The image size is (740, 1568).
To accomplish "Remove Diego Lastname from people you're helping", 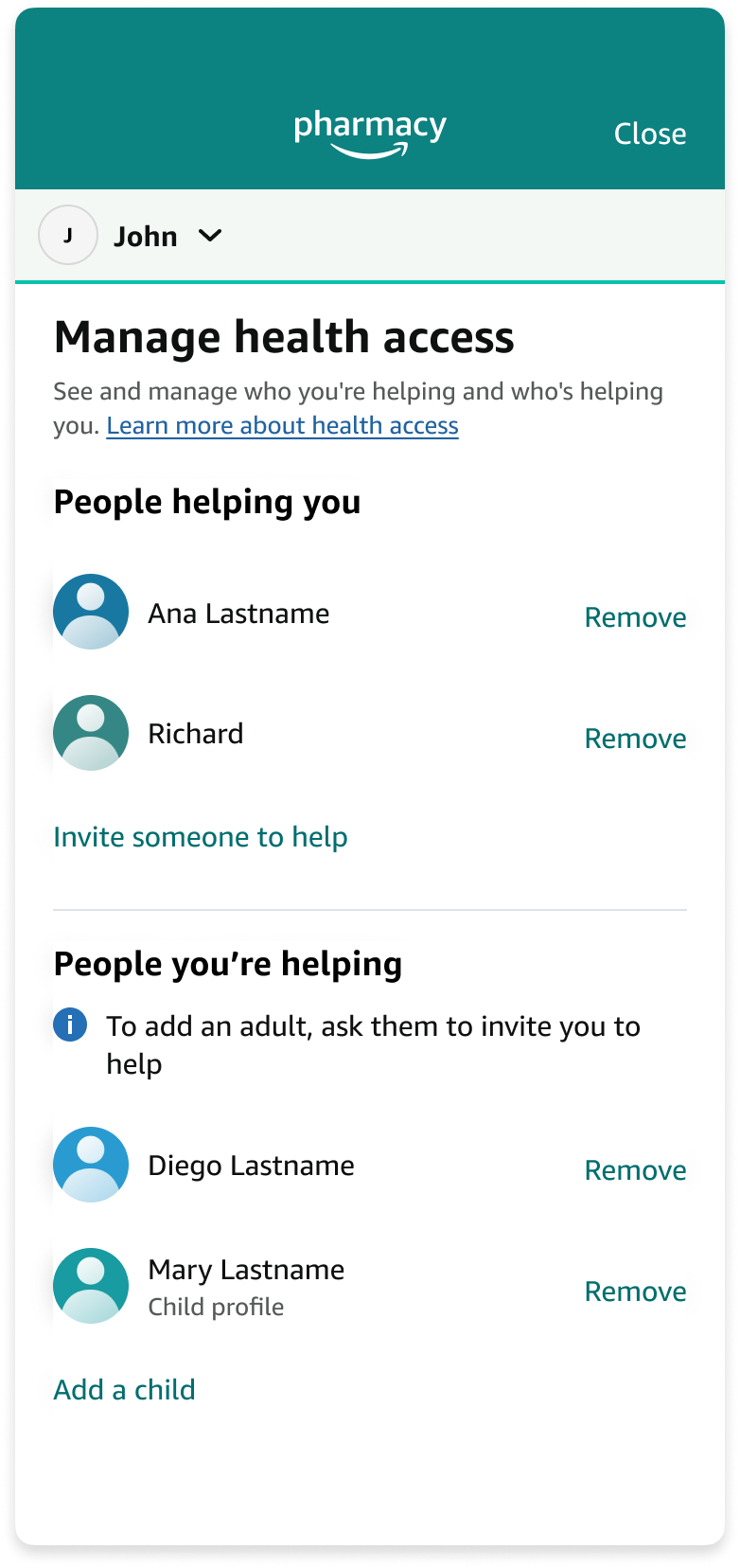I will tap(635, 1170).
